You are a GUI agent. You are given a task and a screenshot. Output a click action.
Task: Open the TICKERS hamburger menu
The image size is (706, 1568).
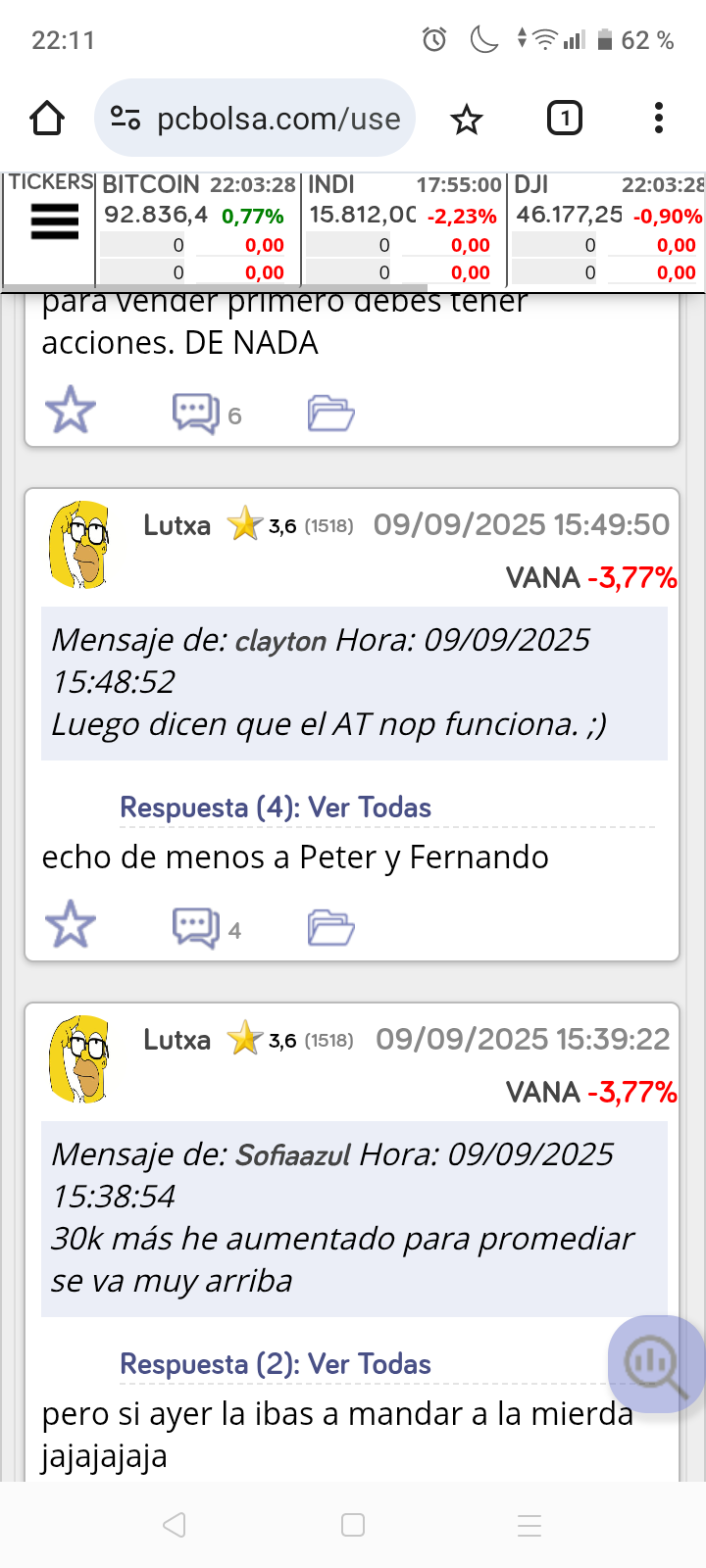[55, 221]
